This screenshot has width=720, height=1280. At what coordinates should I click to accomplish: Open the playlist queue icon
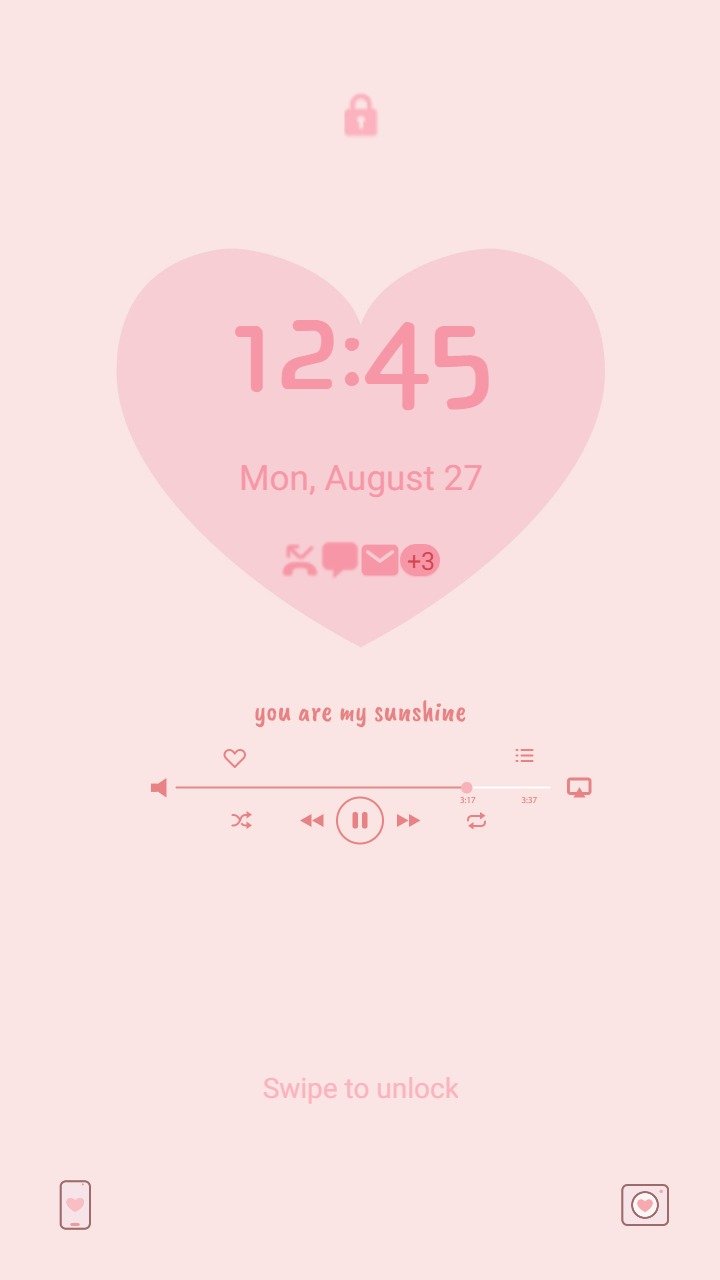click(x=525, y=756)
